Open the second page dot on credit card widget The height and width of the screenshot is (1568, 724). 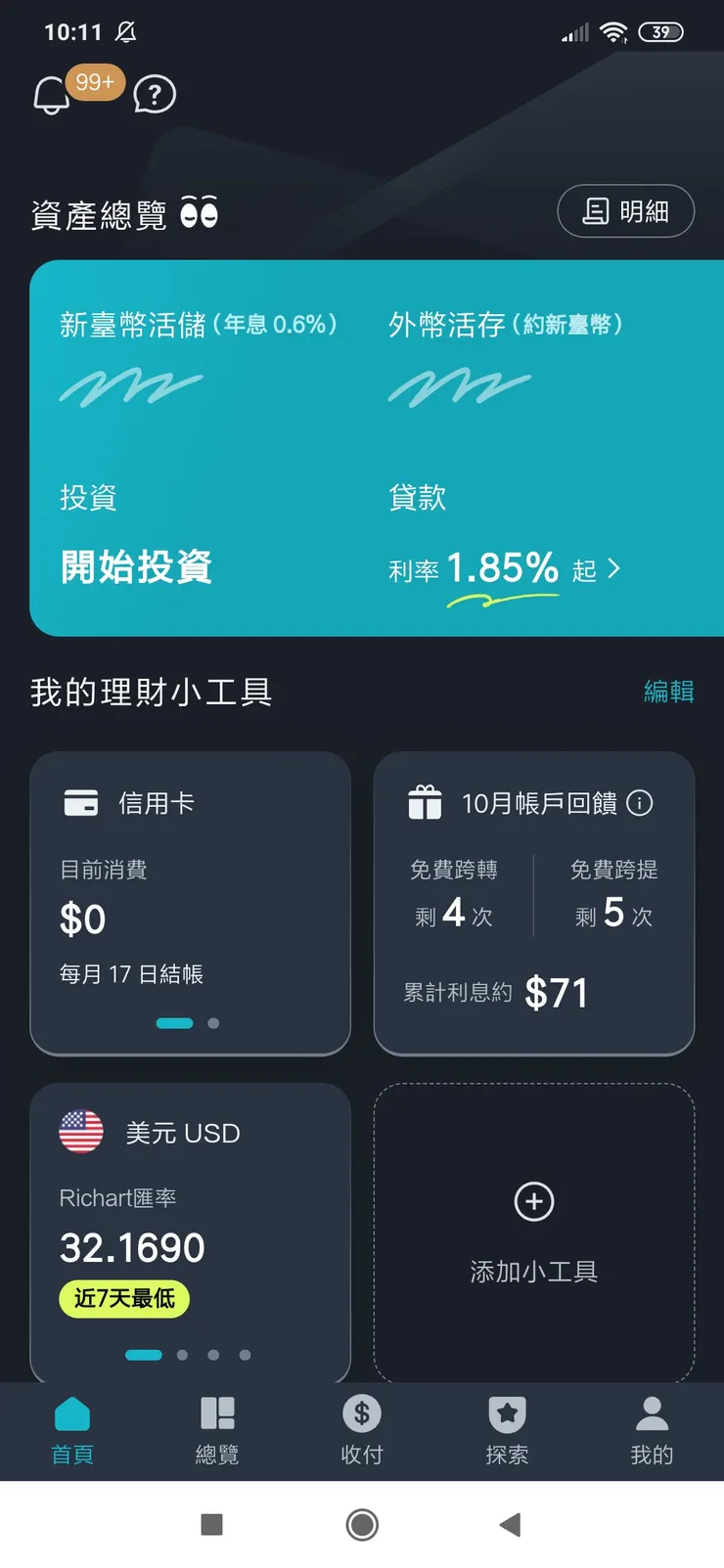click(x=213, y=1023)
